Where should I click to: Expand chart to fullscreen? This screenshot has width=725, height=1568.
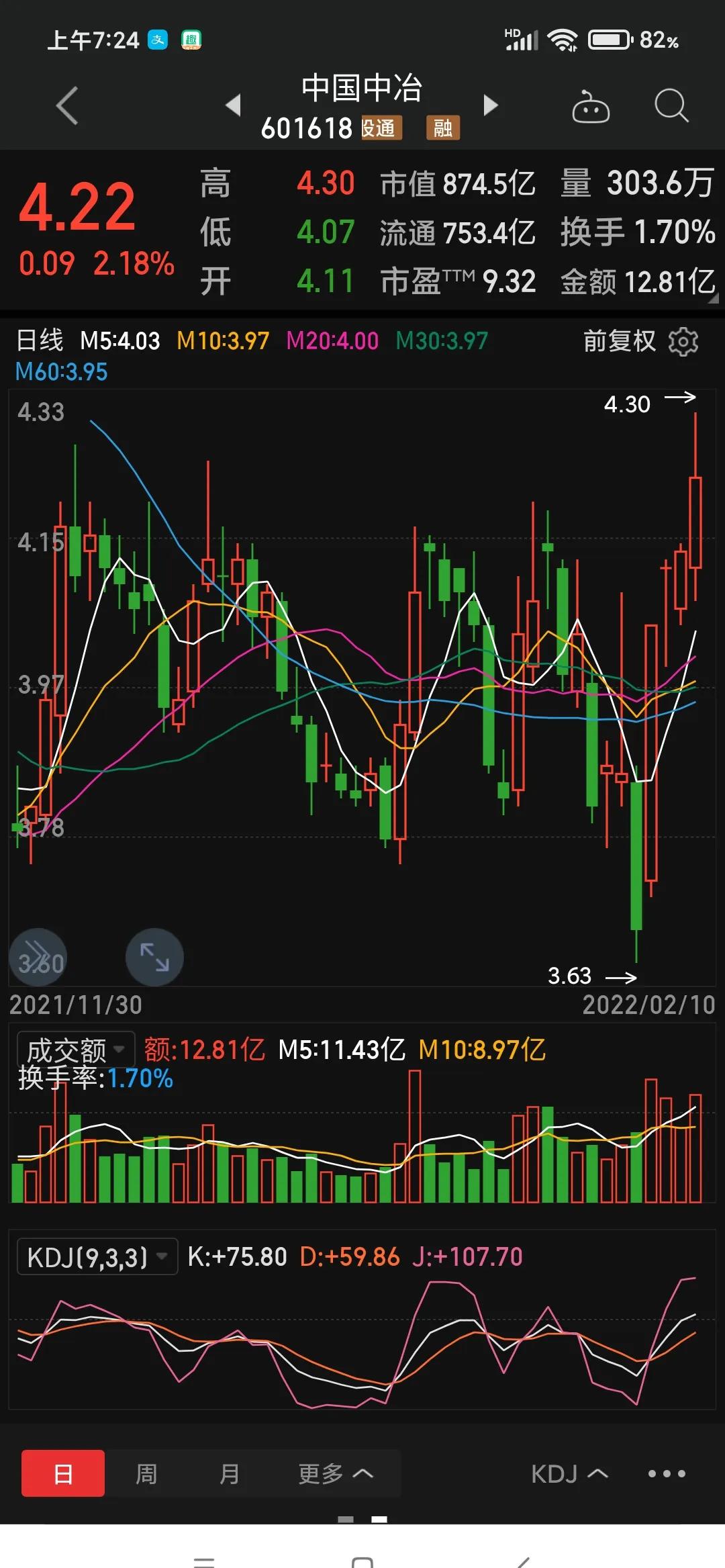(x=154, y=957)
